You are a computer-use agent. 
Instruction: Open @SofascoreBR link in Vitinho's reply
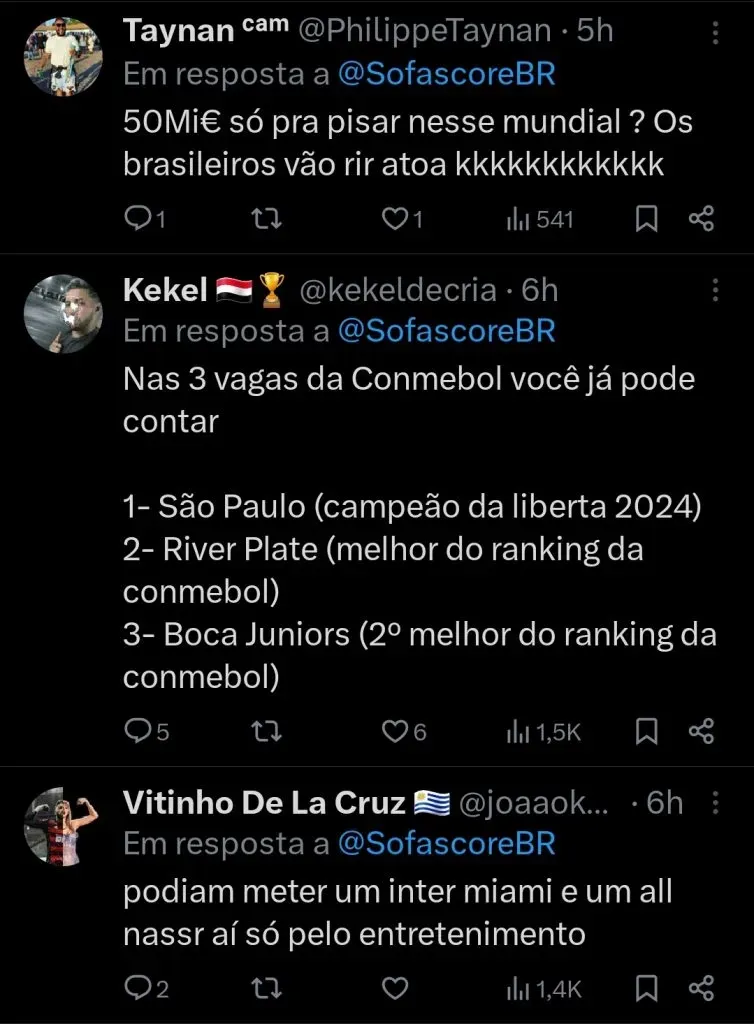pyautogui.click(x=446, y=844)
